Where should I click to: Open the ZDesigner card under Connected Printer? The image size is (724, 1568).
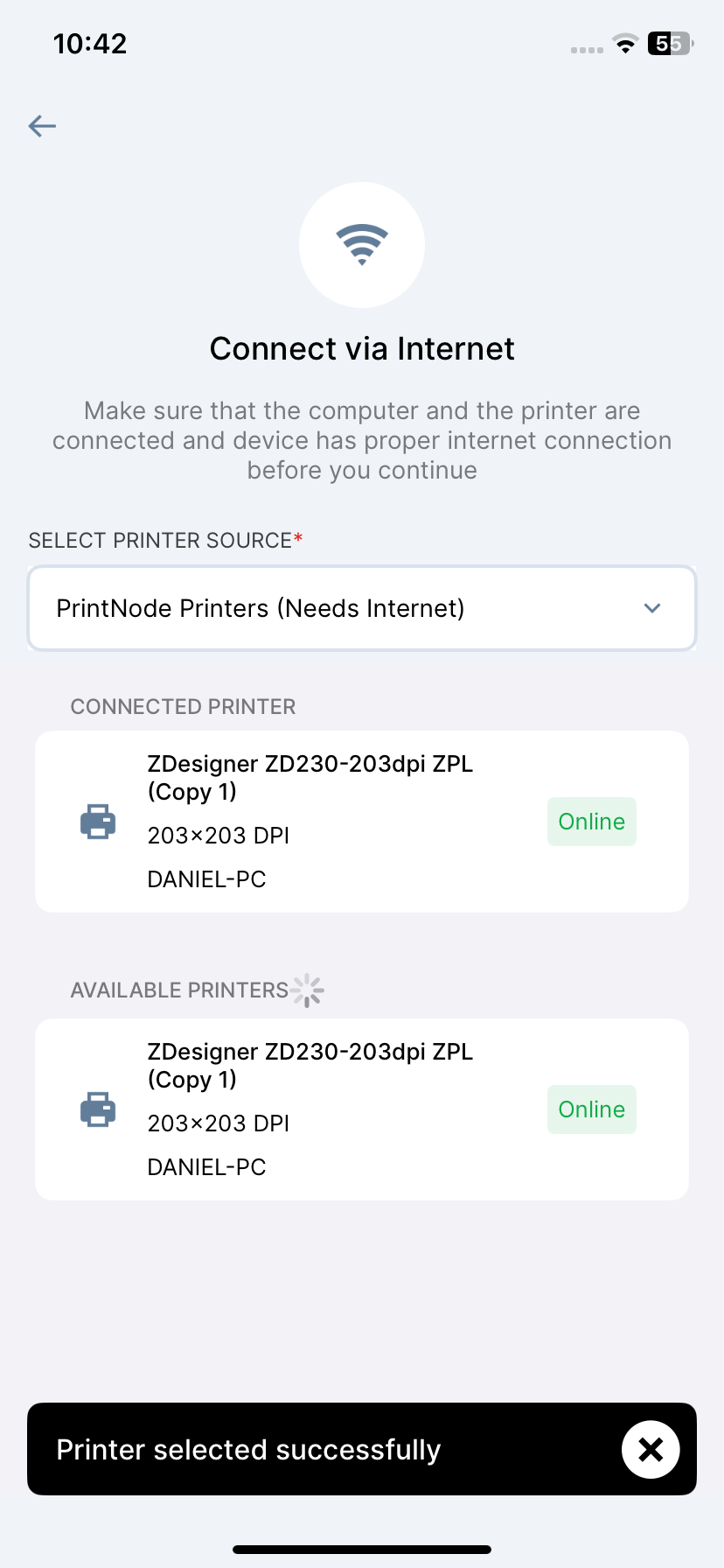(x=362, y=822)
